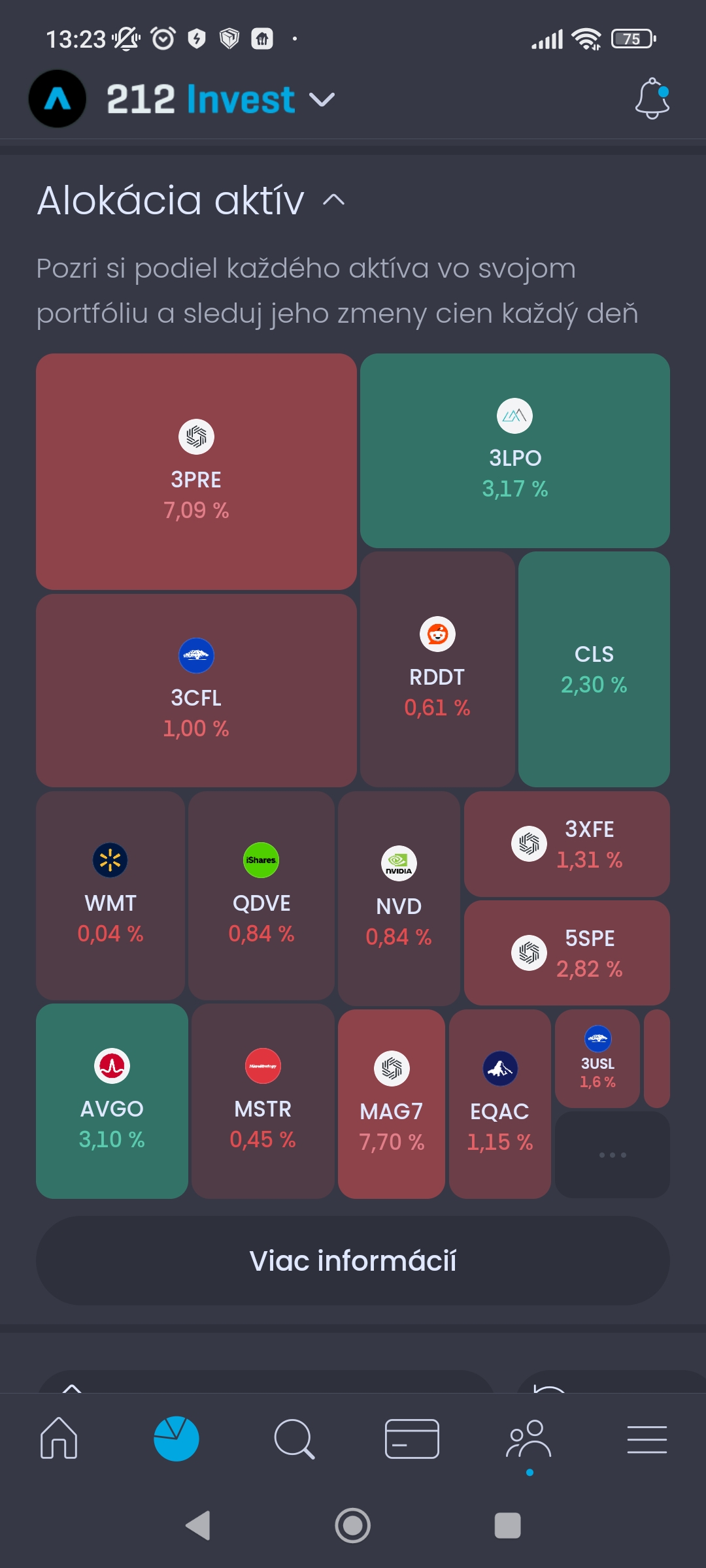This screenshot has width=706, height=1568.
Task: Open the NVD tile
Action: click(399, 899)
